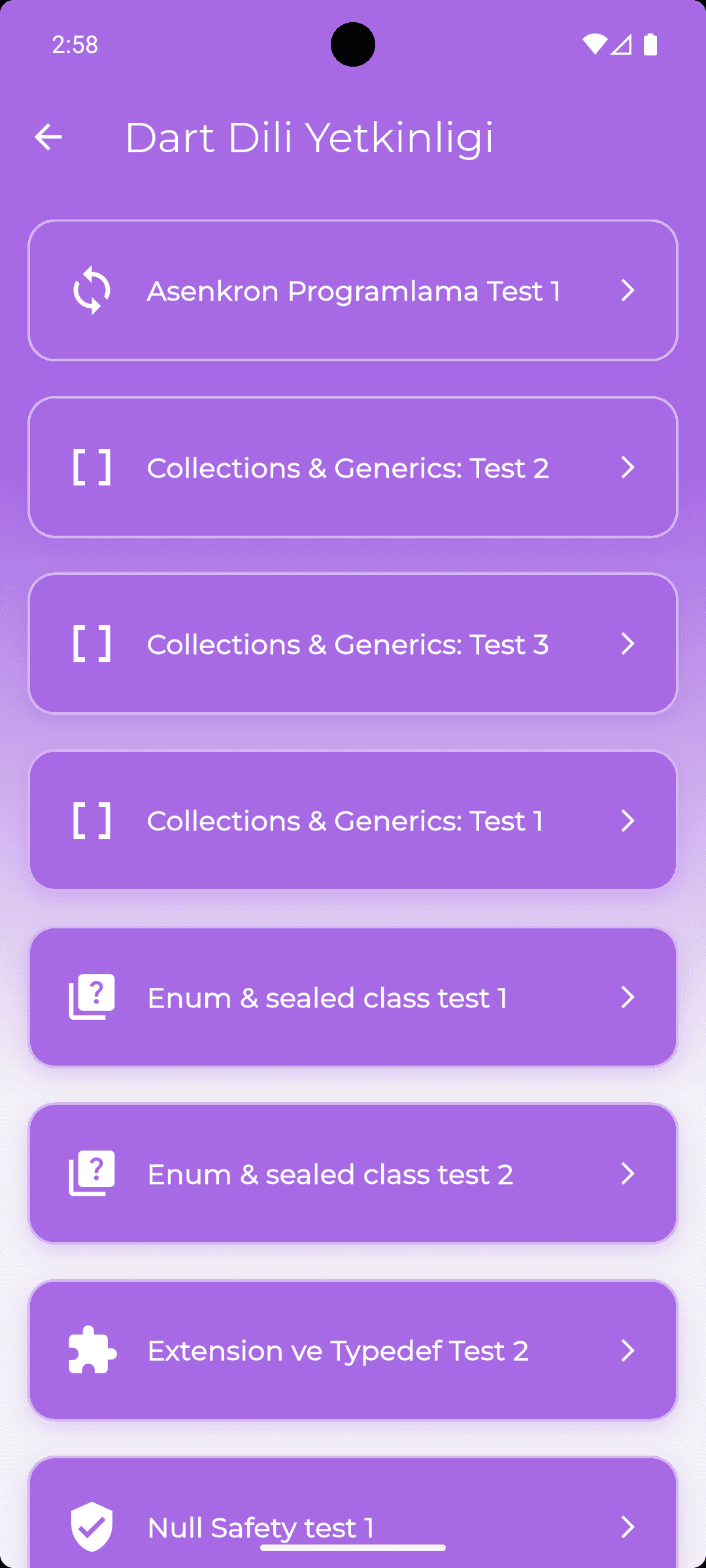Go back using the top-left arrow
Image resolution: width=706 pixels, height=1568 pixels.
[x=48, y=137]
